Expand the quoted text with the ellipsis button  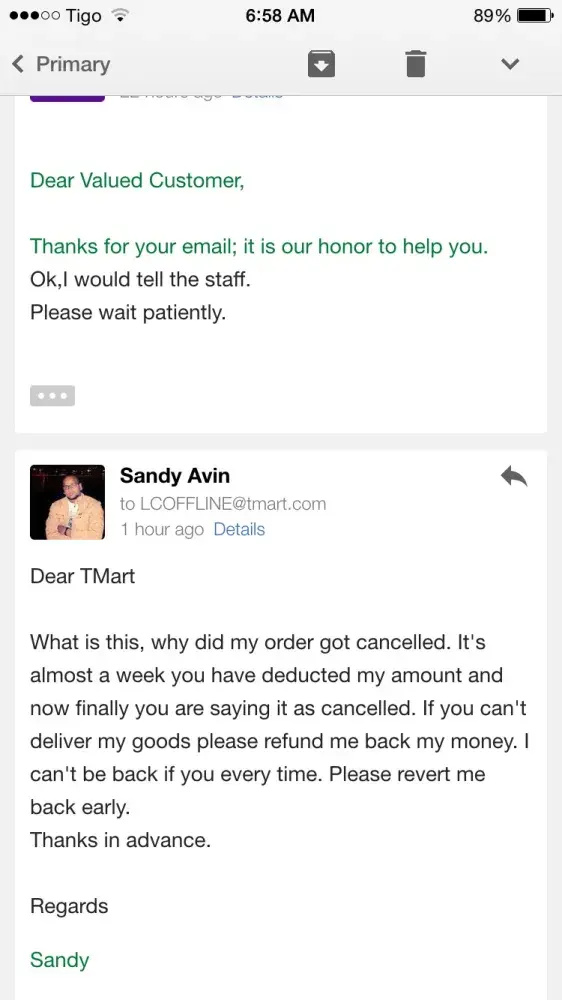coord(52,395)
